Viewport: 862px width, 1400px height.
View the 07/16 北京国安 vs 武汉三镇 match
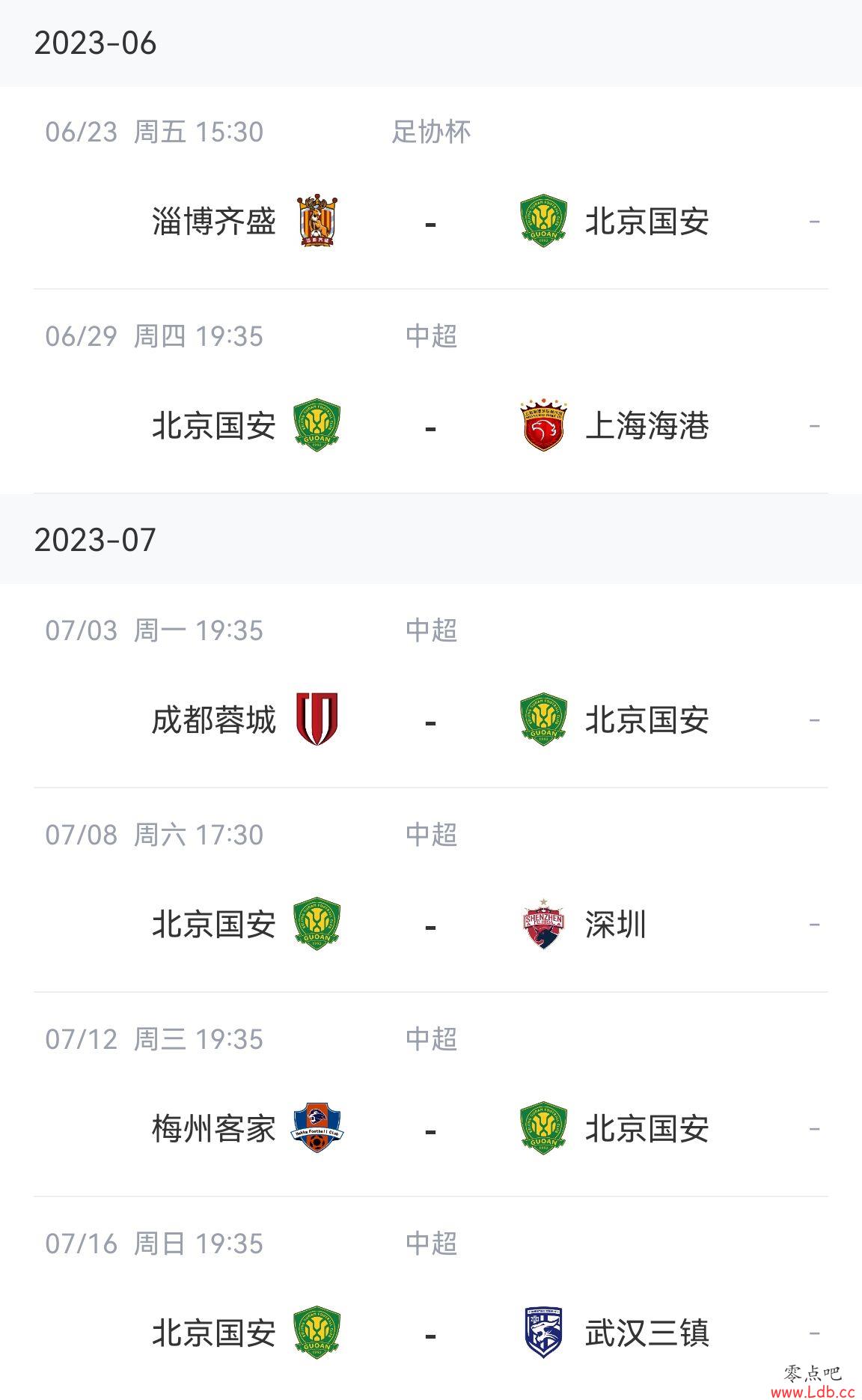(431, 1298)
